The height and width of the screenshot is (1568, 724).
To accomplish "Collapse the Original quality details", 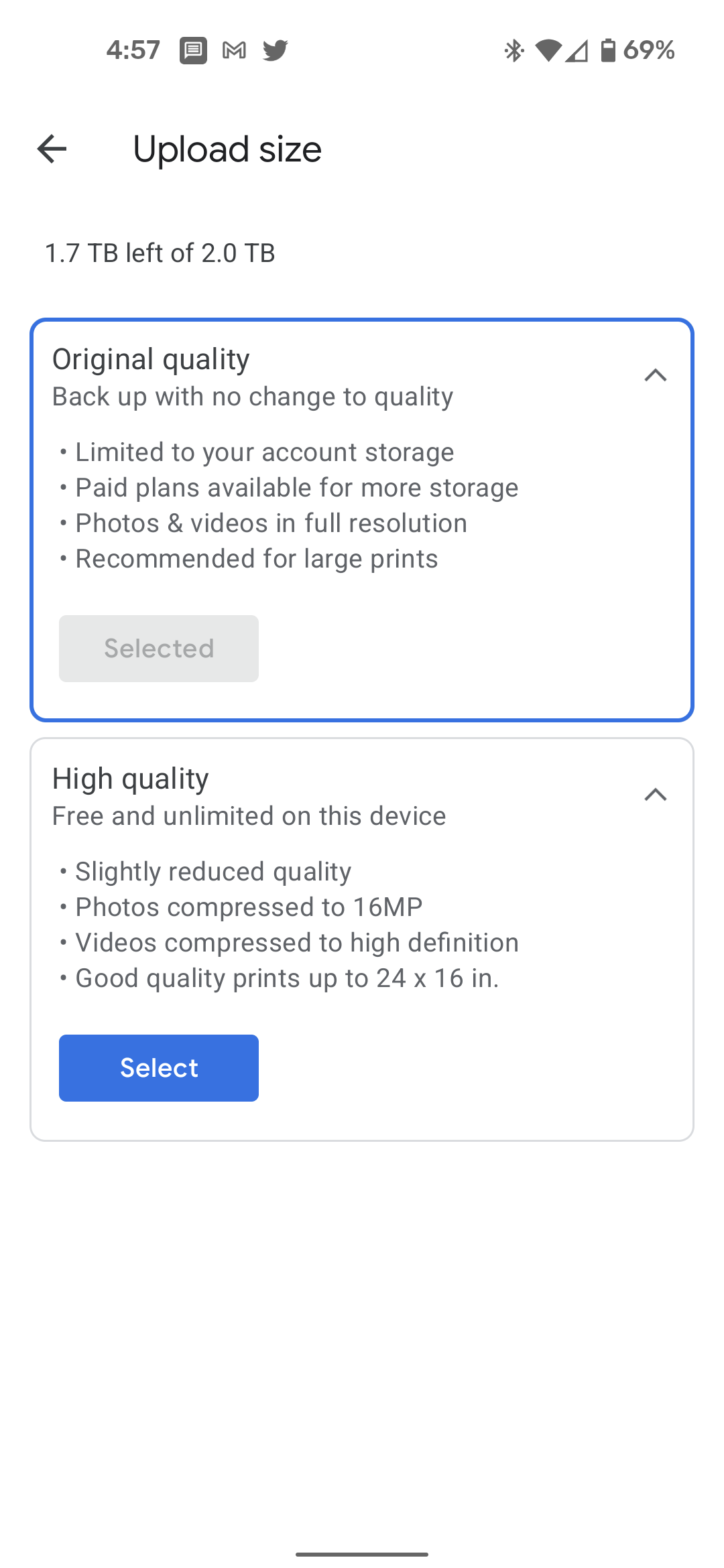I will coord(656,375).
